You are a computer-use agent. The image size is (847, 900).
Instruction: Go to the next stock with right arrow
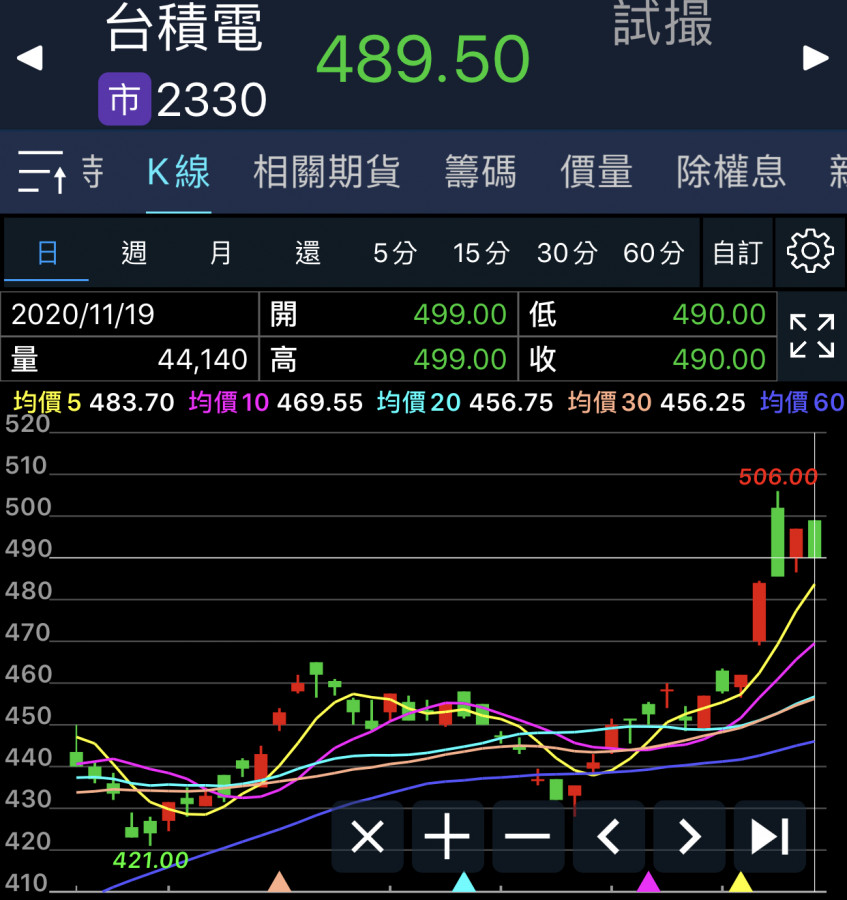[816, 58]
